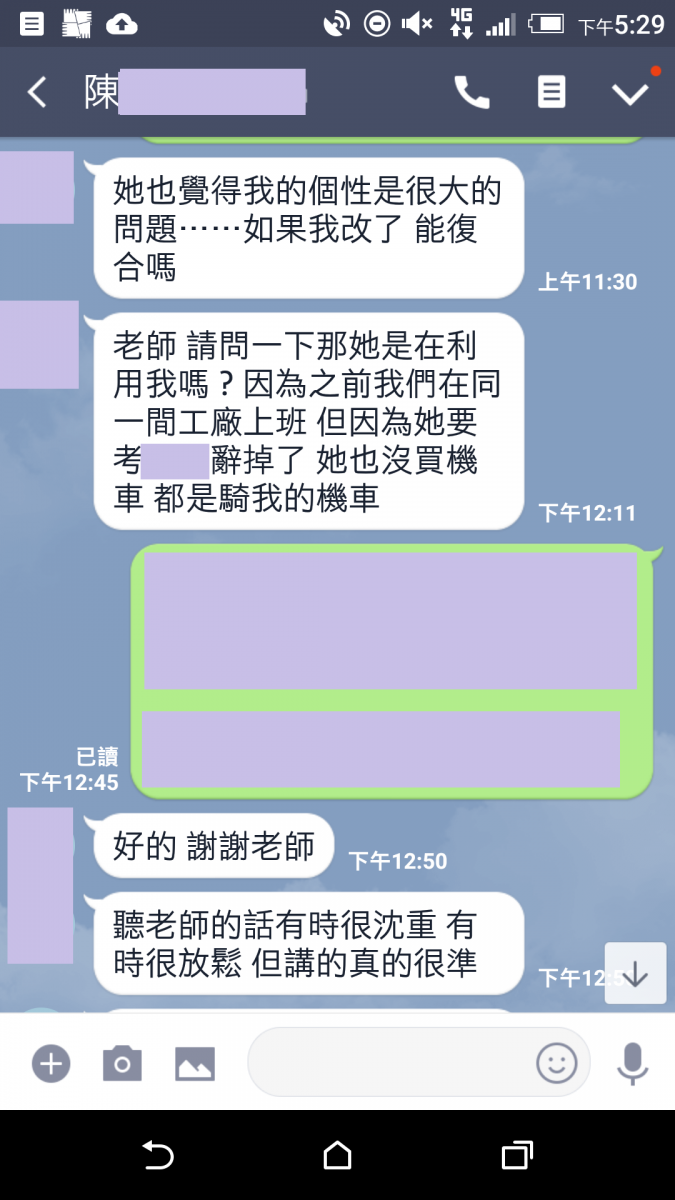
Task: Open the plus attachment menu
Action: coord(50,1063)
